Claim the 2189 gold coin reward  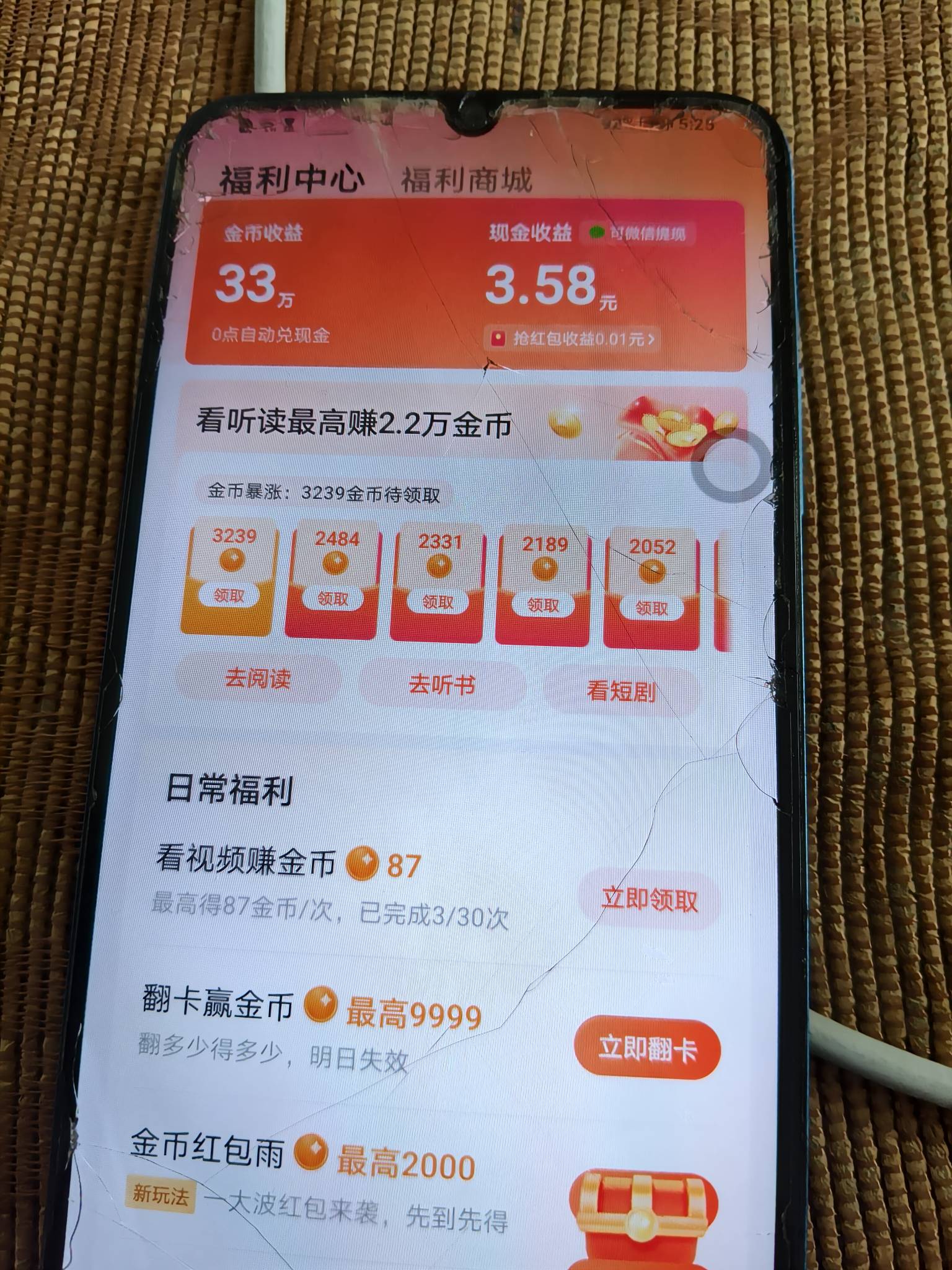tap(543, 605)
